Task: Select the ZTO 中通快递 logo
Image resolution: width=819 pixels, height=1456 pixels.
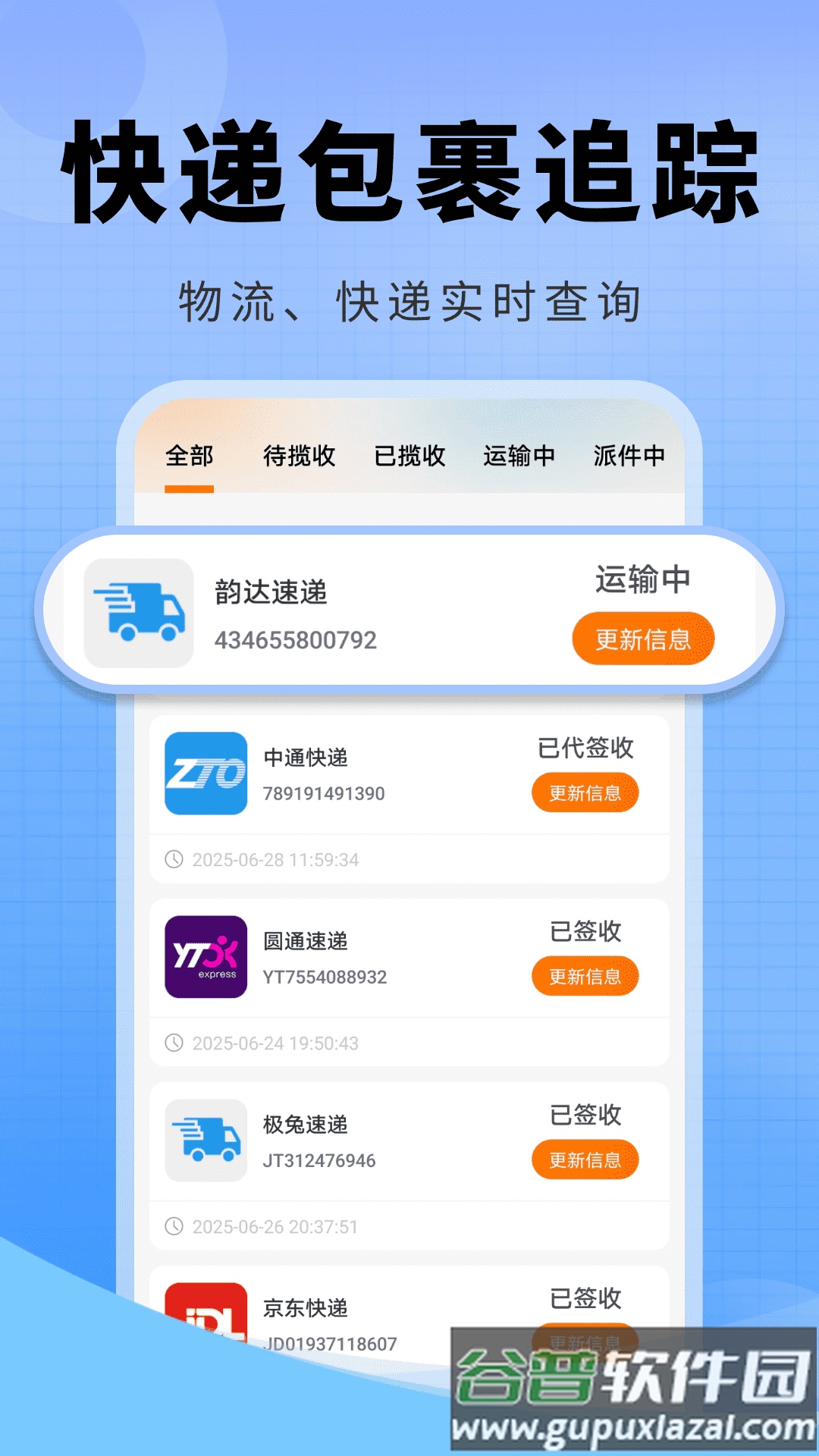Action: click(x=206, y=773)
